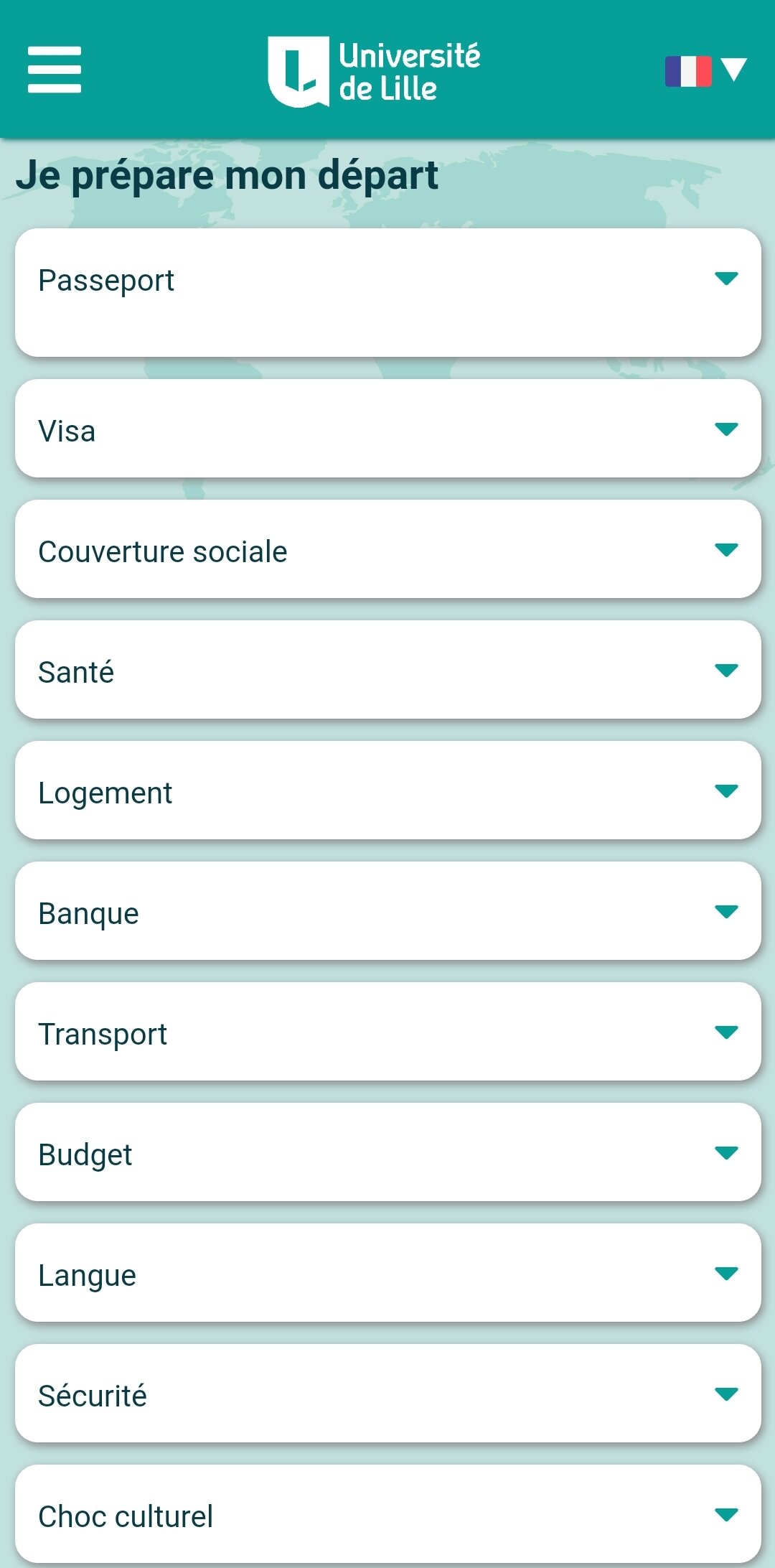775x1568 pixels.
Task: Expand the Budget section
Action: click(387, 1152)
